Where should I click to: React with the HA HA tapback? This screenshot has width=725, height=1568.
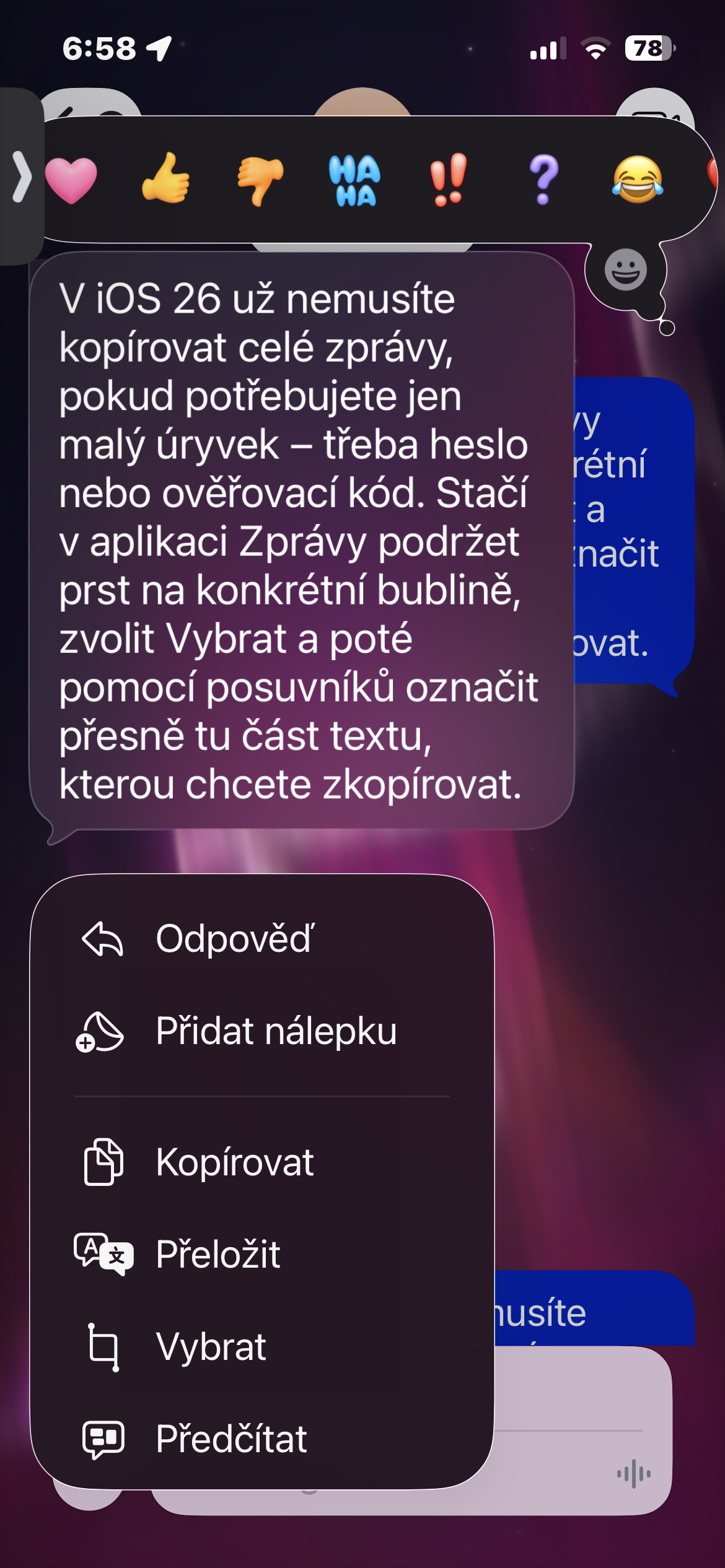click(354, 180)
